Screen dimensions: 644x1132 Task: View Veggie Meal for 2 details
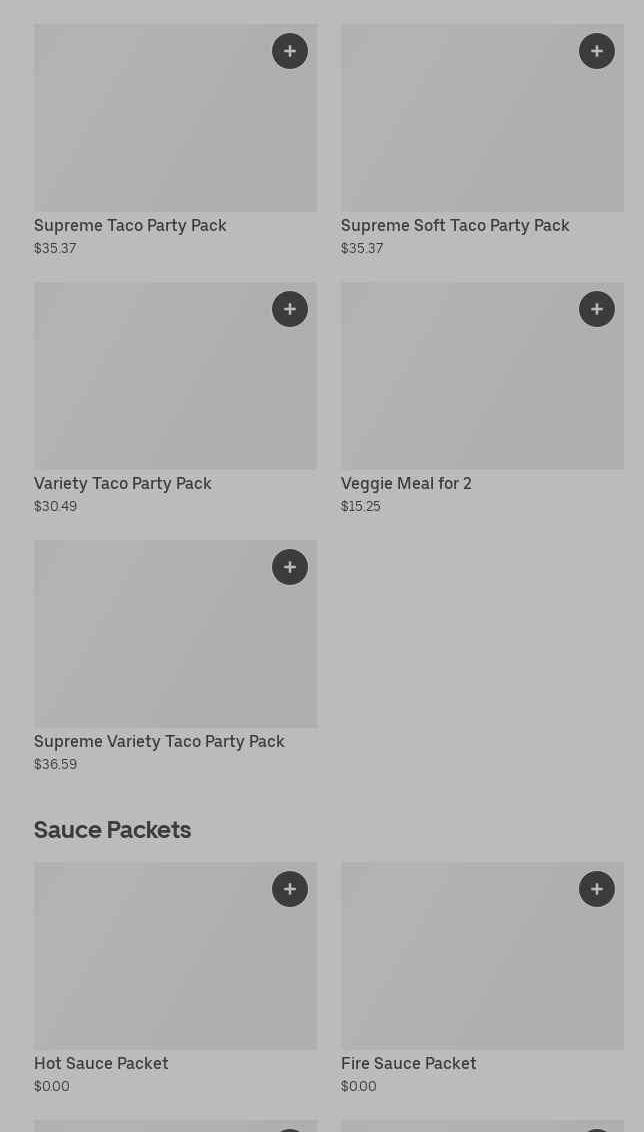(x=460, y=390)
